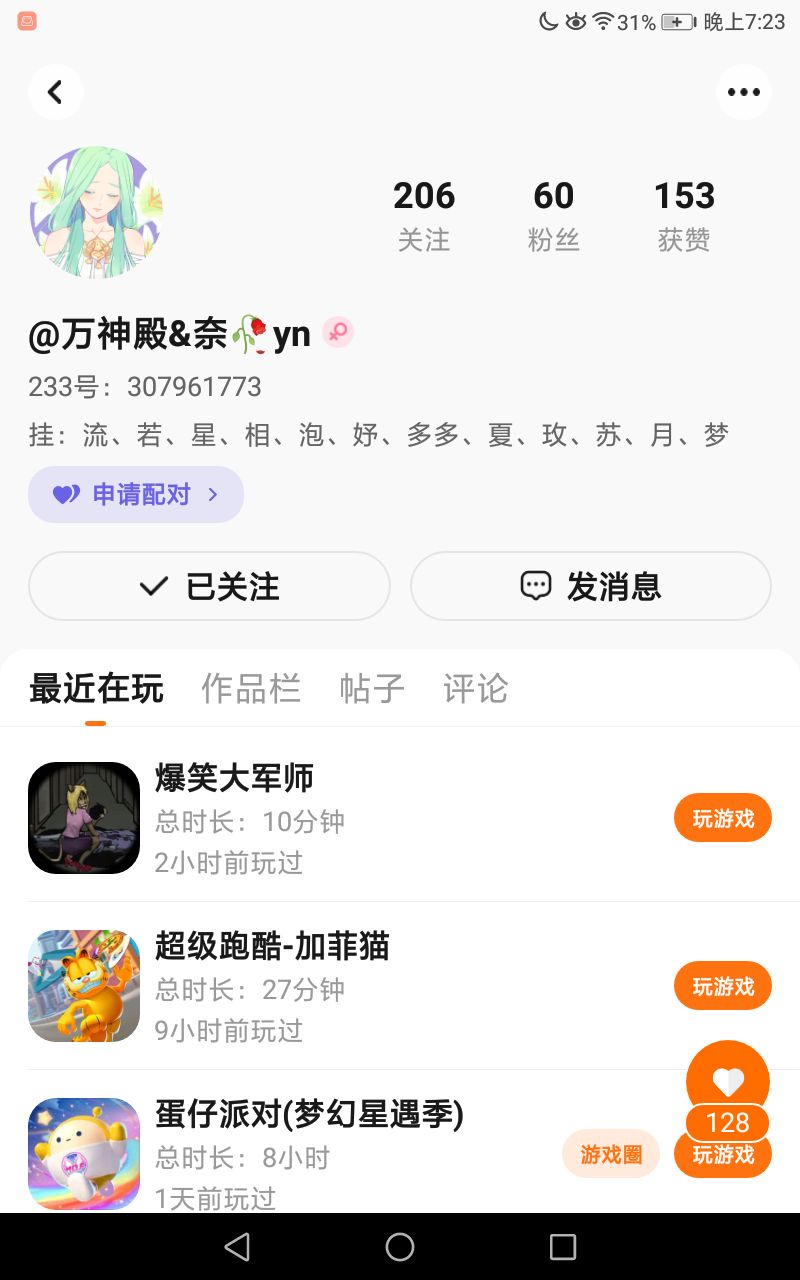
Task: Send a message with 发消息
Action: (x=591, y=586)
